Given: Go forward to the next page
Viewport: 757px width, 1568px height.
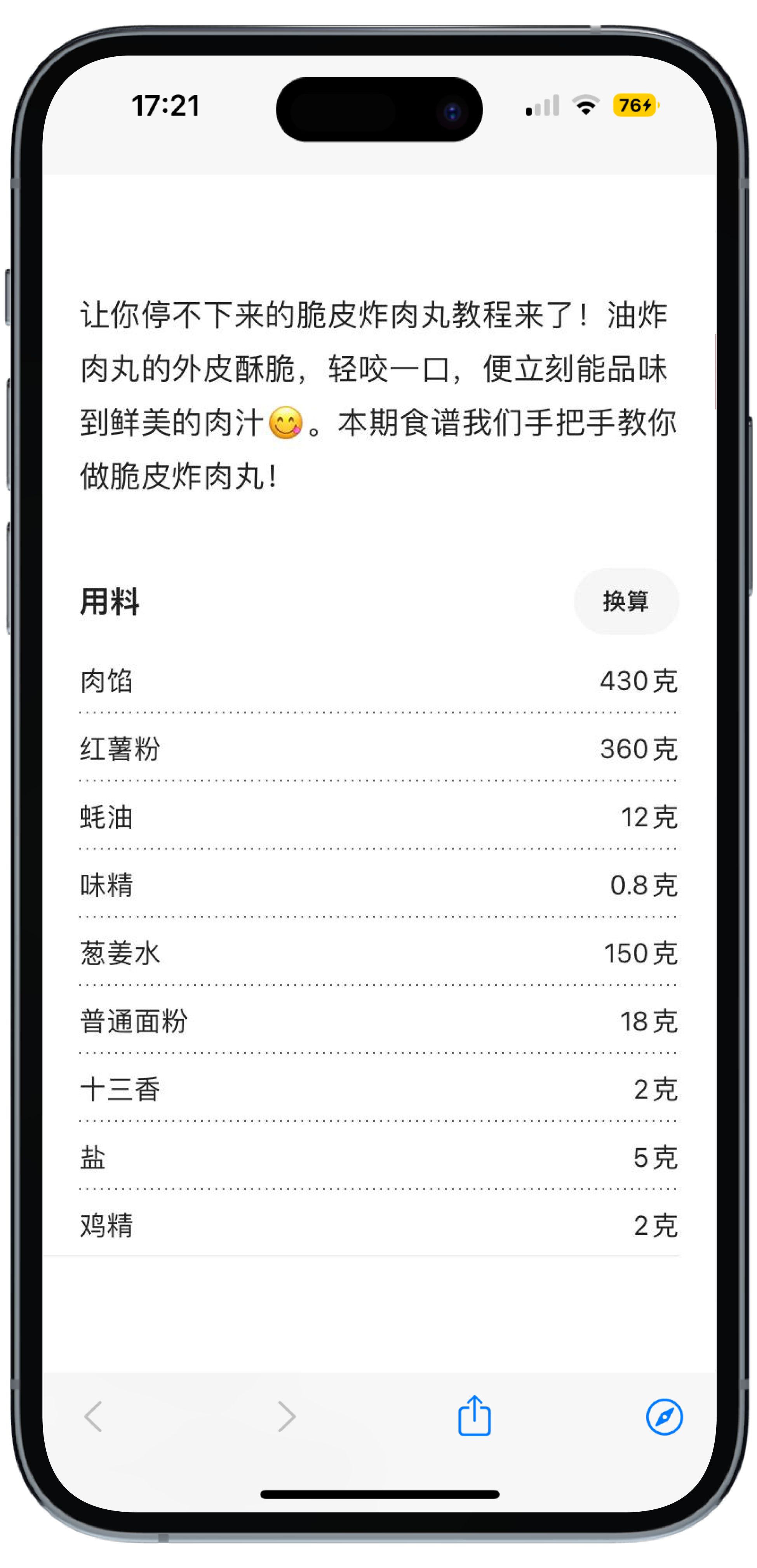Looking at the screenshot, I should pyautogui.click(x=287, y=1417).
